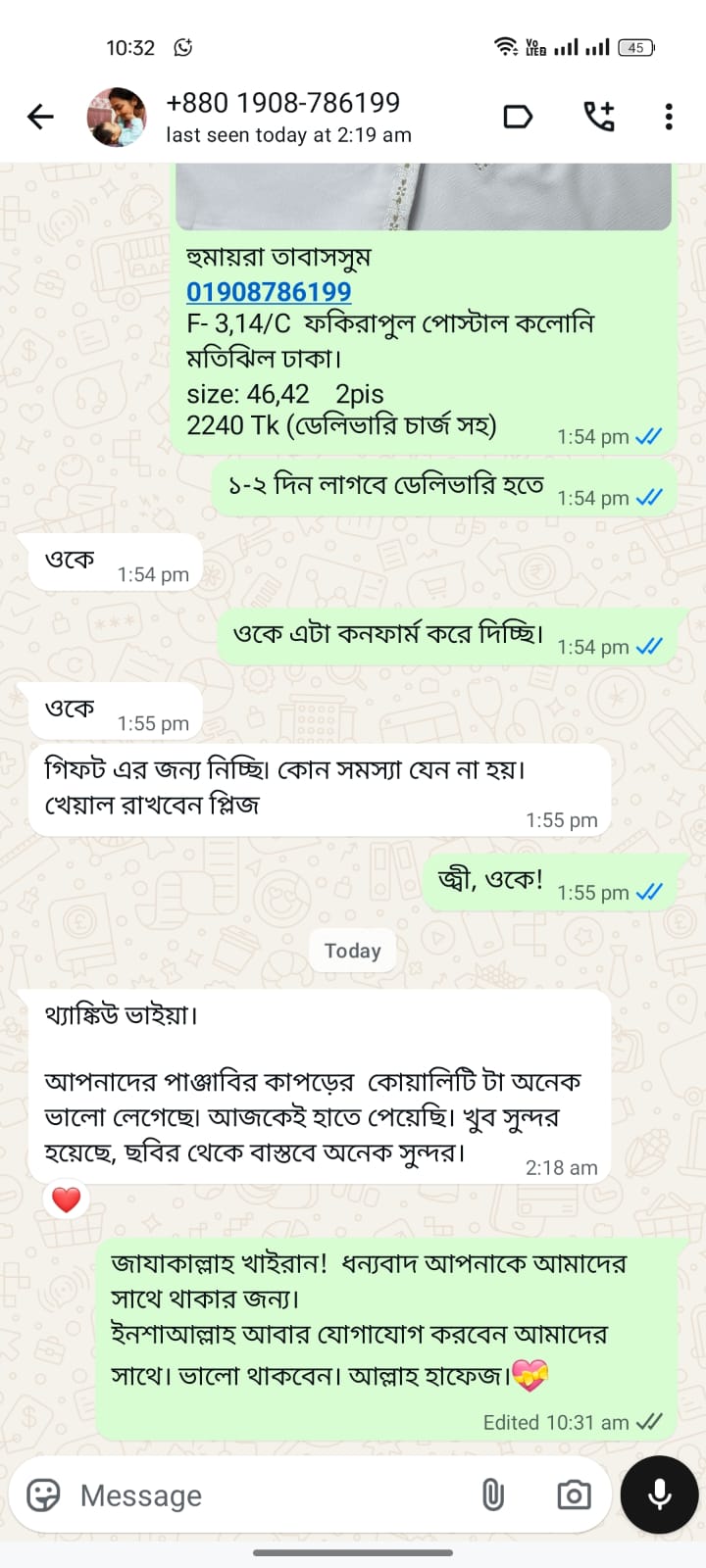Record a voice message

[660, 1494]
